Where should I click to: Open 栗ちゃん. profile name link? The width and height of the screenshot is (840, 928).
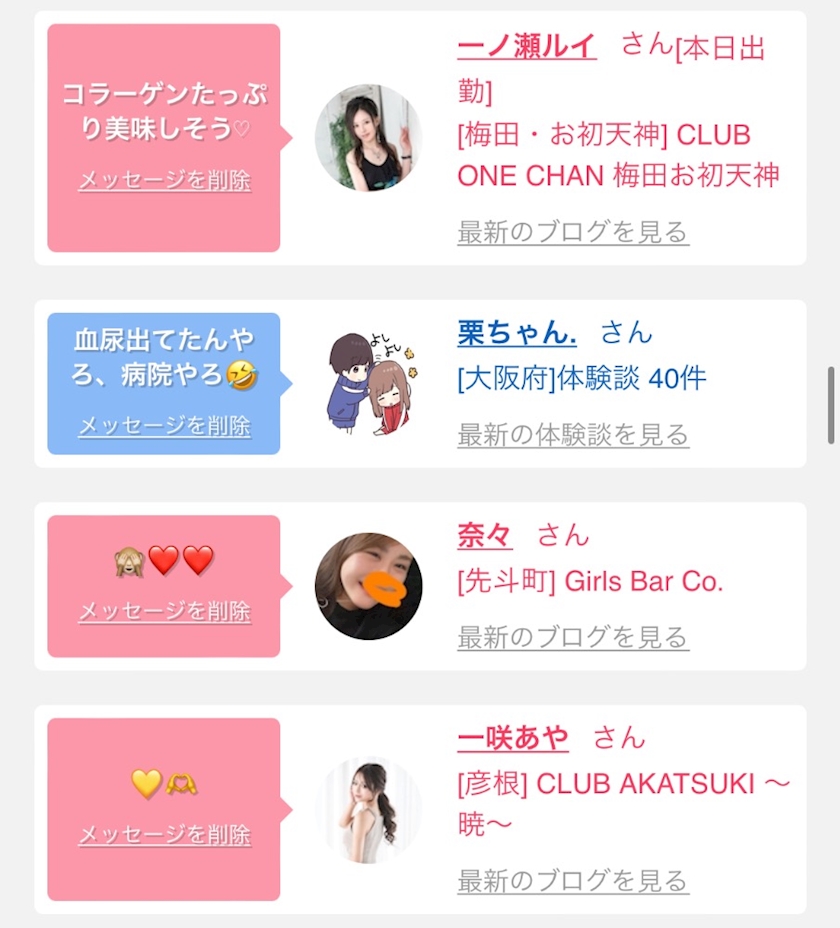[x=517, y=332]
